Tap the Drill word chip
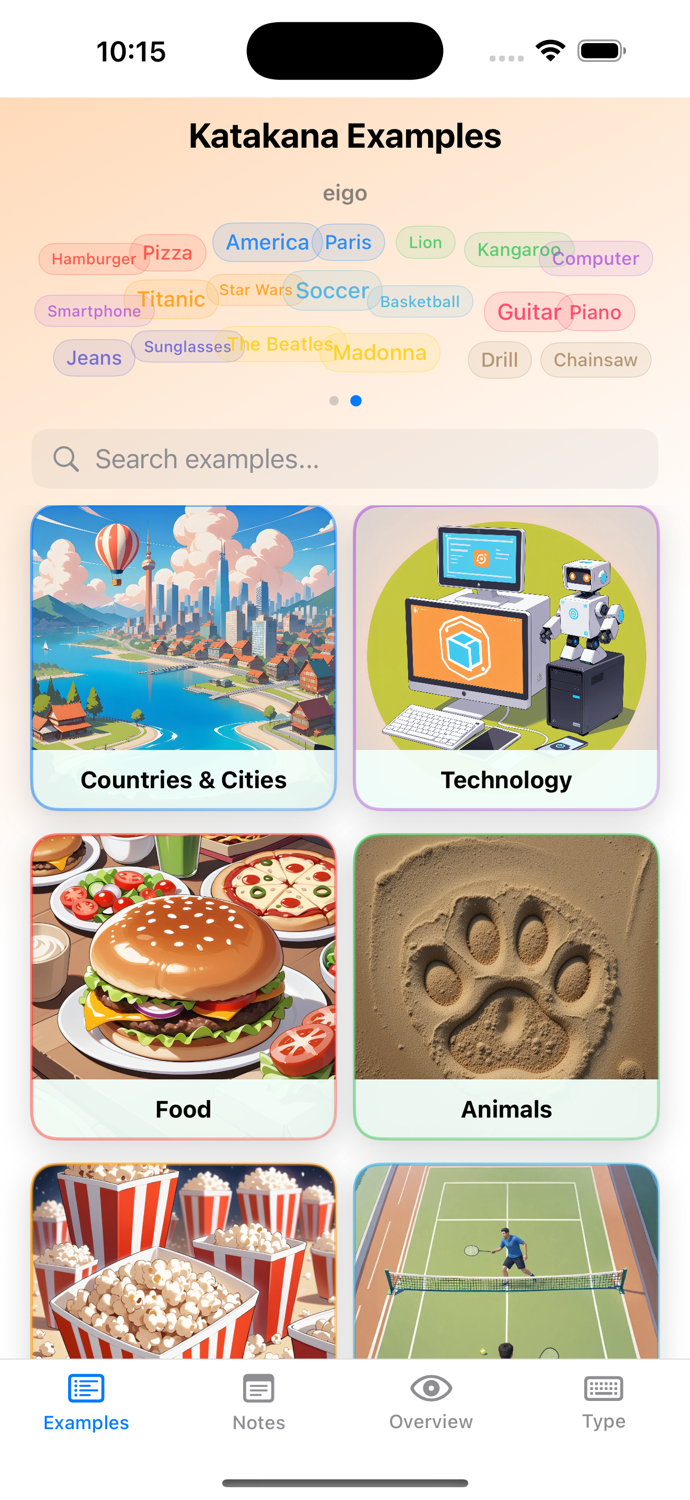 click(x=499, y=360)
